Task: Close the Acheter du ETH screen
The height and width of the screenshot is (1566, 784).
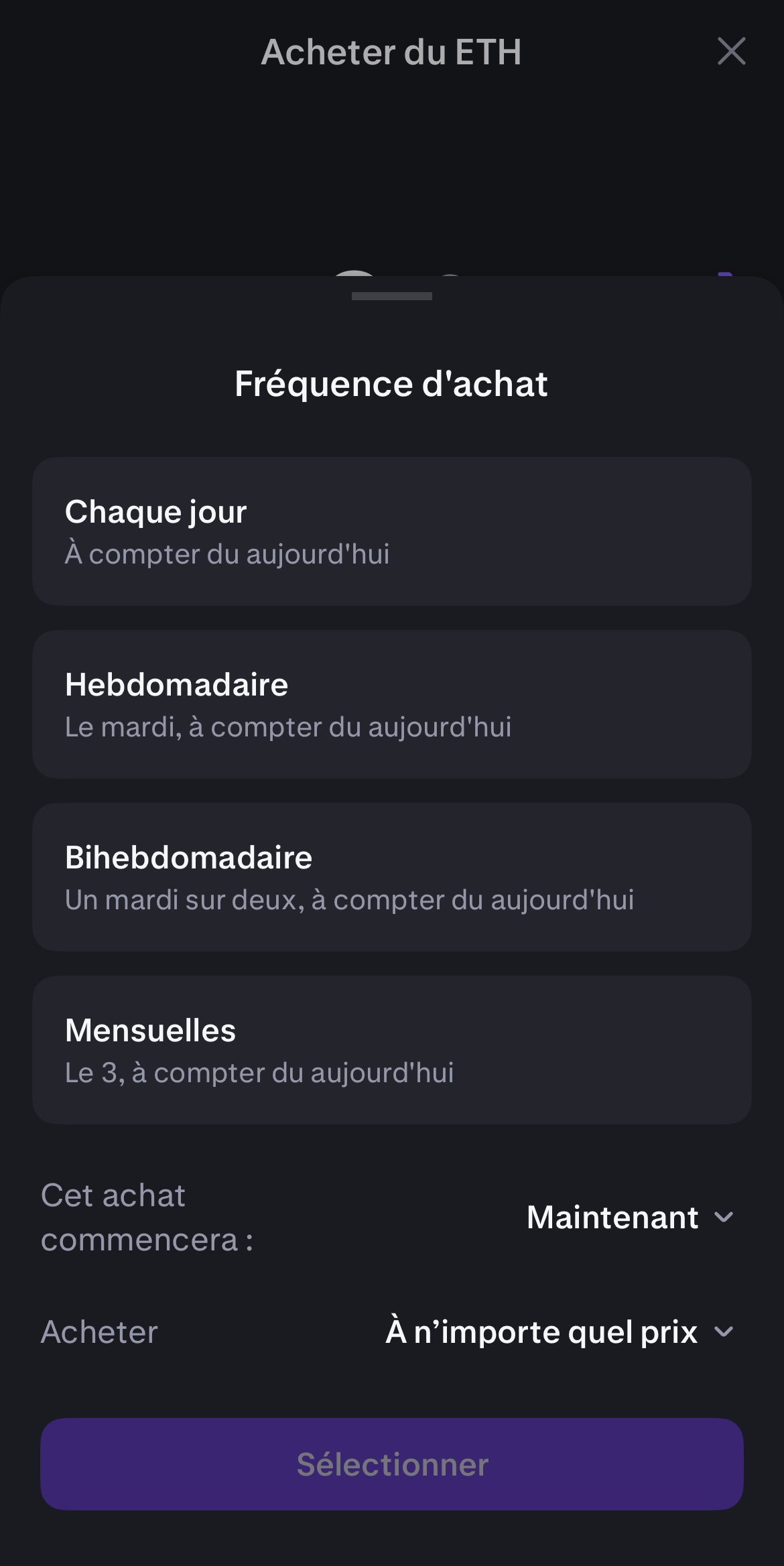Action: [x=731, y=52]
